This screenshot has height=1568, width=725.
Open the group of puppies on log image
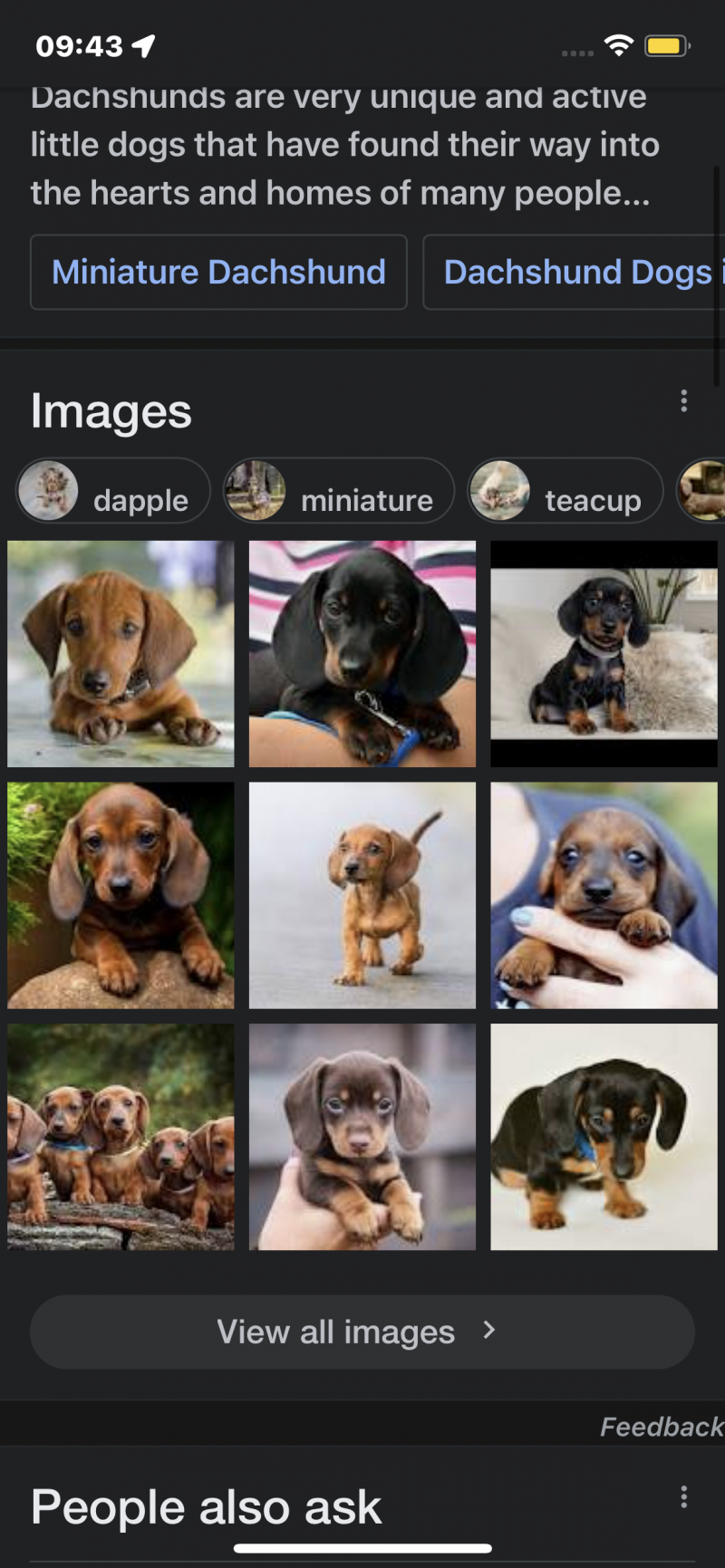coord(121,1137)
